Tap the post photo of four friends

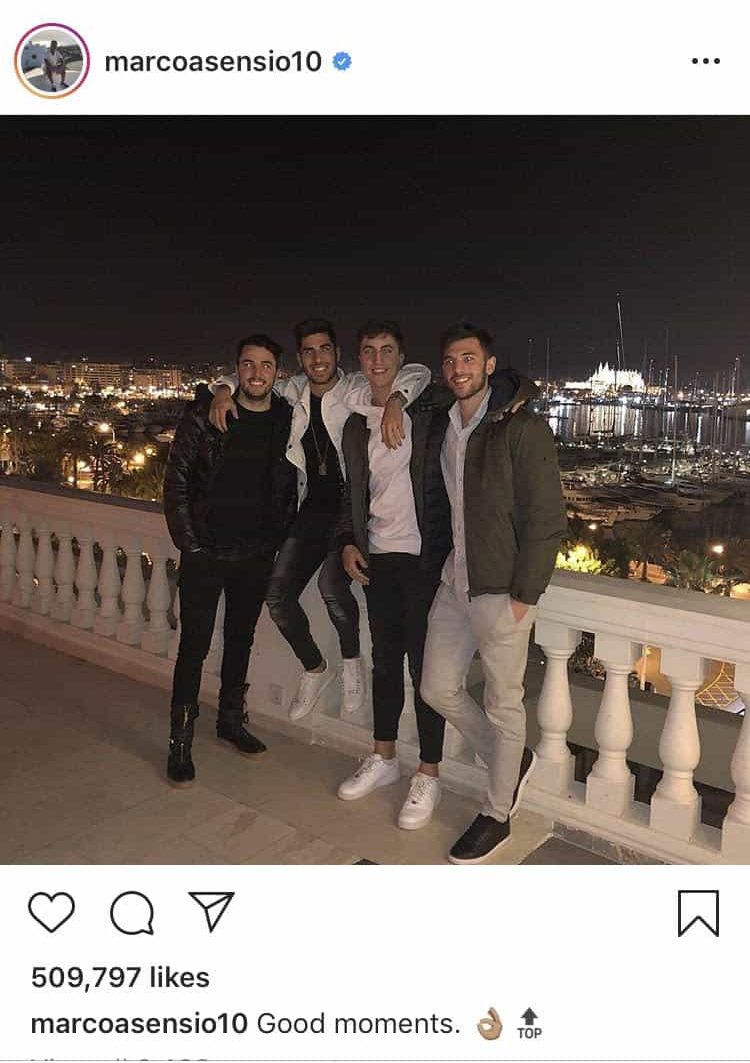[375, 490]
